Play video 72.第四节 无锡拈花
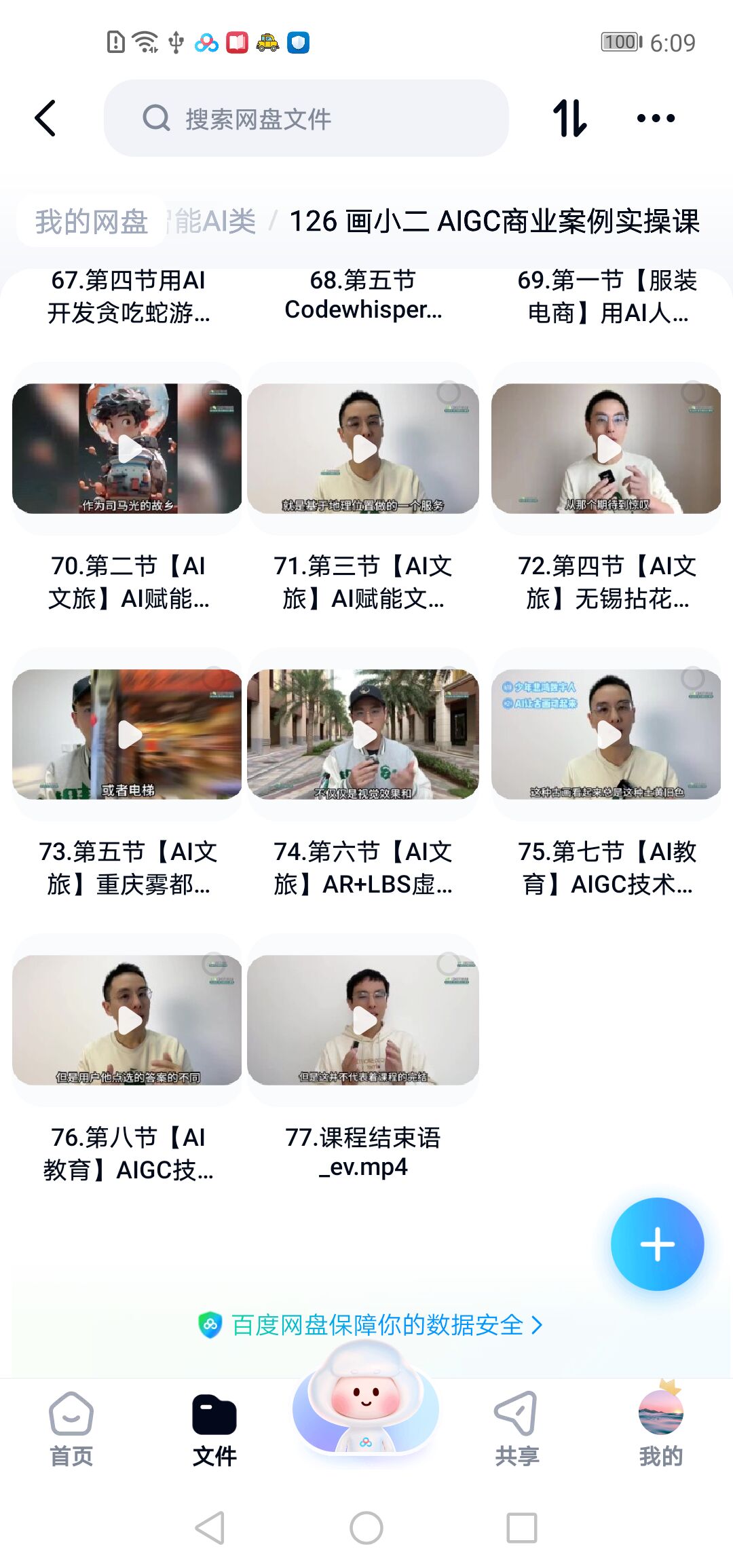Viewport: 733px width, 1568px height. coord(606,449)
